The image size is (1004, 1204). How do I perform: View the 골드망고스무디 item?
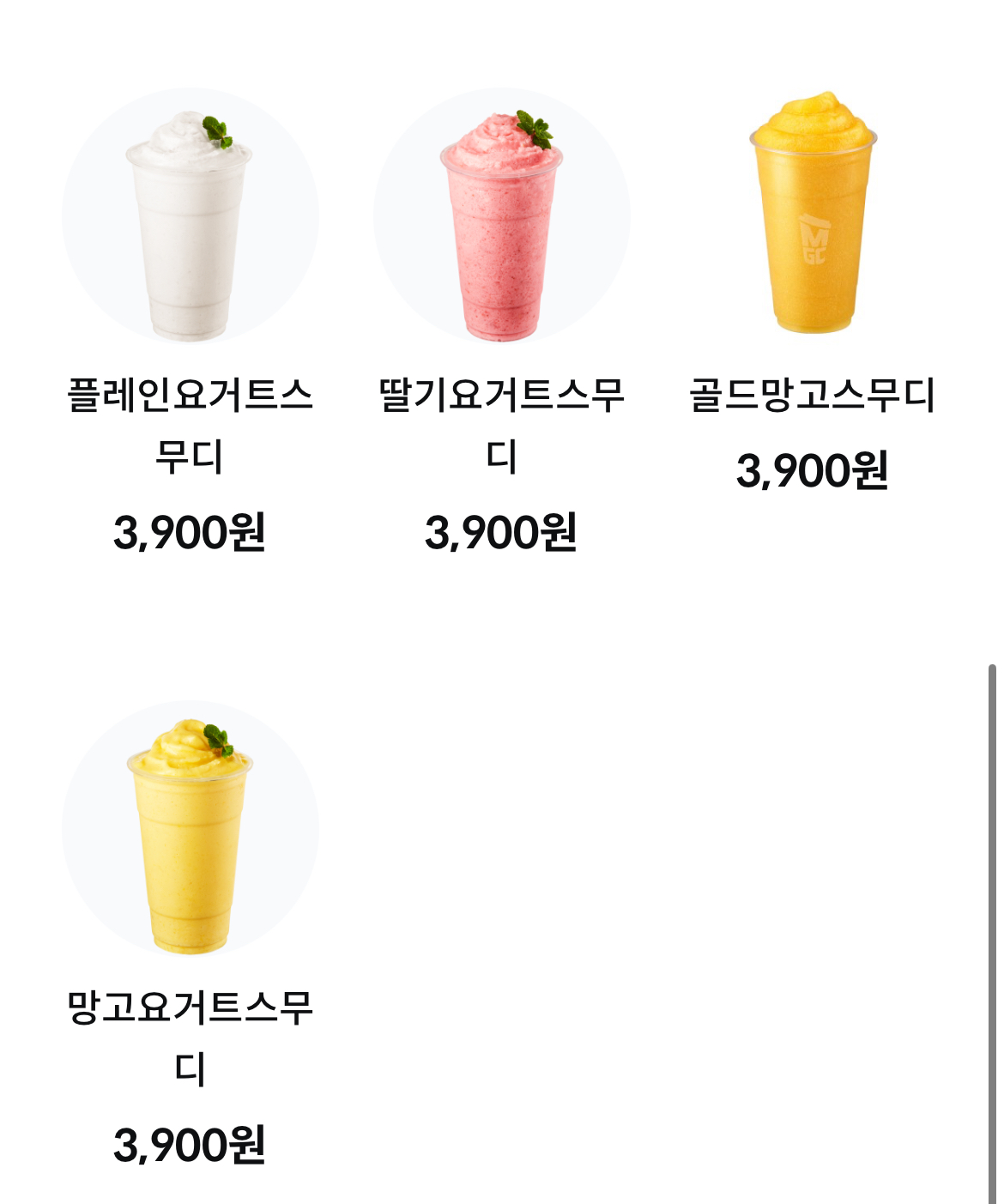[x=812, y=215]
